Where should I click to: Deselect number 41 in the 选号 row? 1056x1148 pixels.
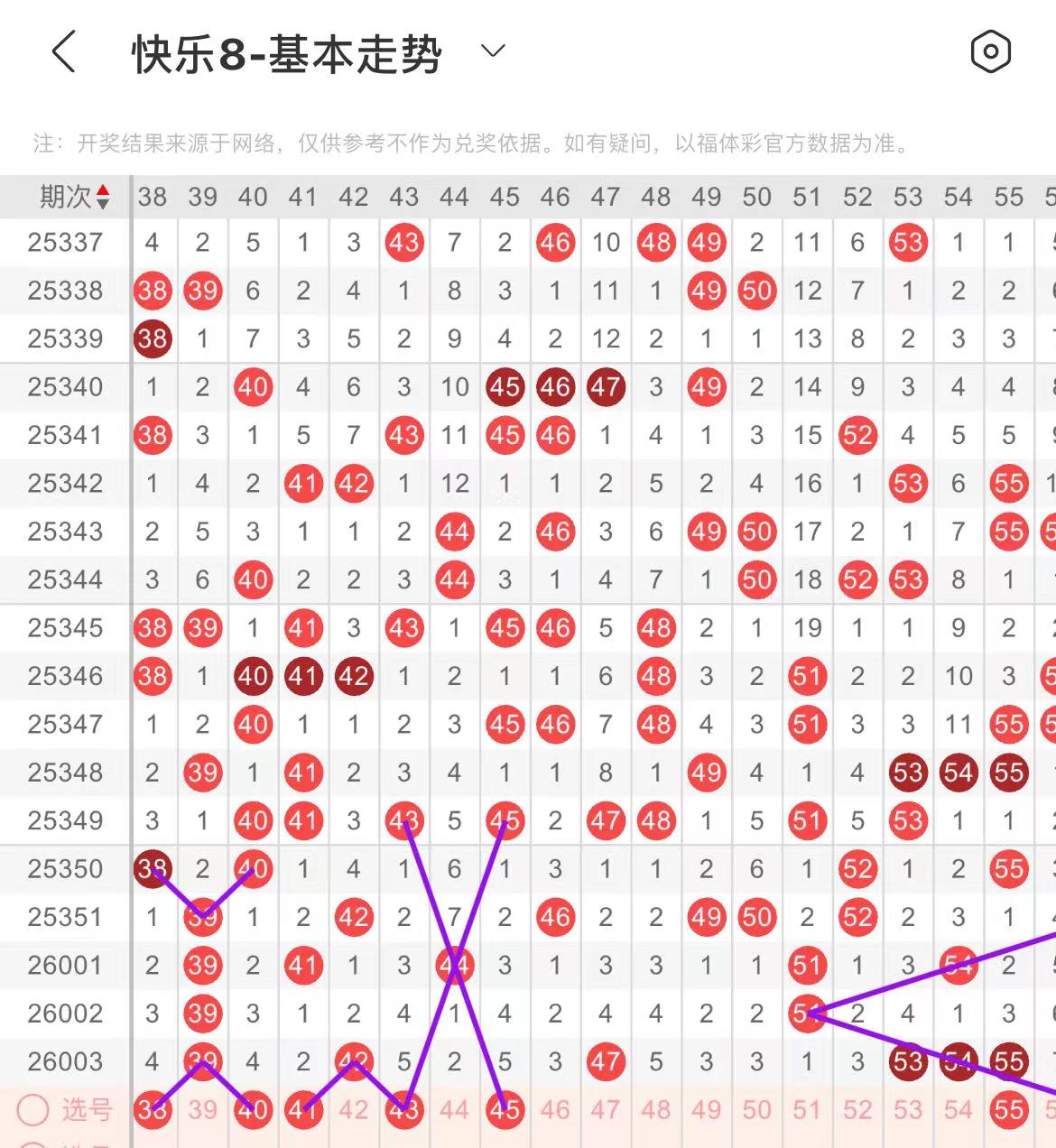[x=303, y=1110]
